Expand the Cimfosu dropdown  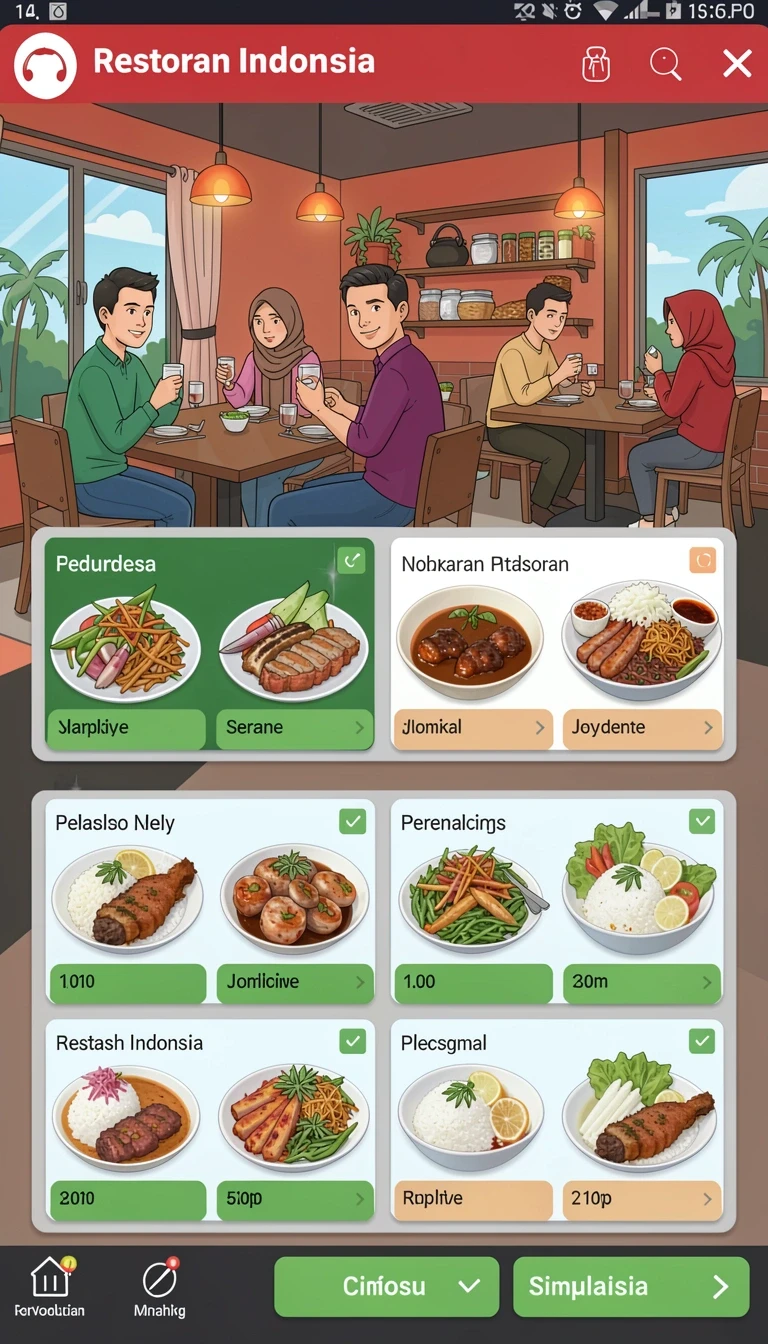pos(386,1287)
